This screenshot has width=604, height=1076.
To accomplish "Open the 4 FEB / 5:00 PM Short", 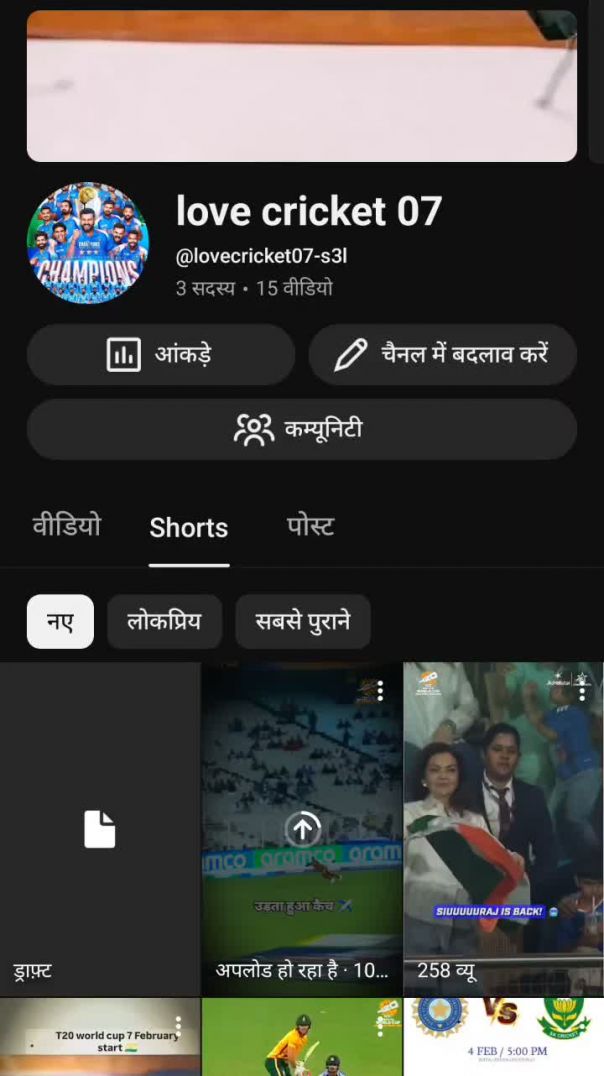I will point(503,1040).
